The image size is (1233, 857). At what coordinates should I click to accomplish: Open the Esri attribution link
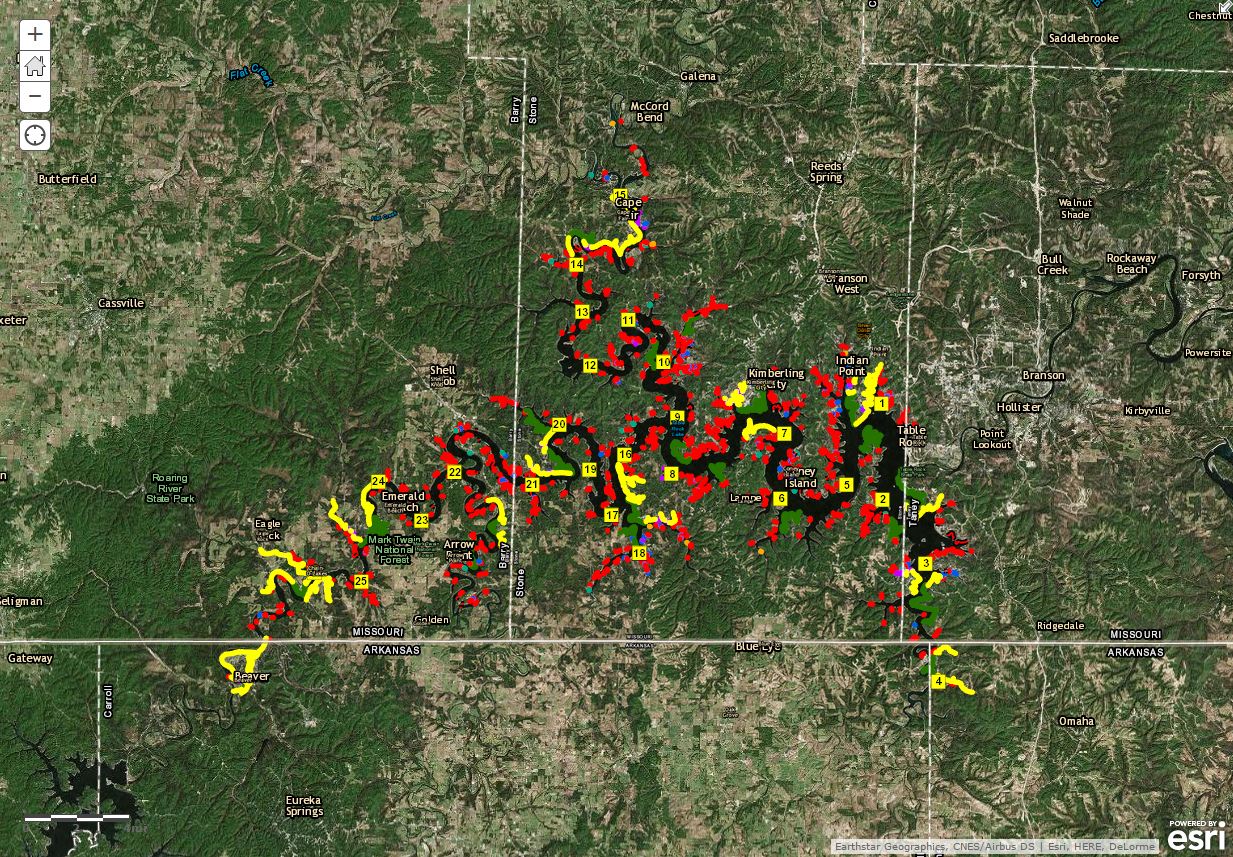point(1196,836)
